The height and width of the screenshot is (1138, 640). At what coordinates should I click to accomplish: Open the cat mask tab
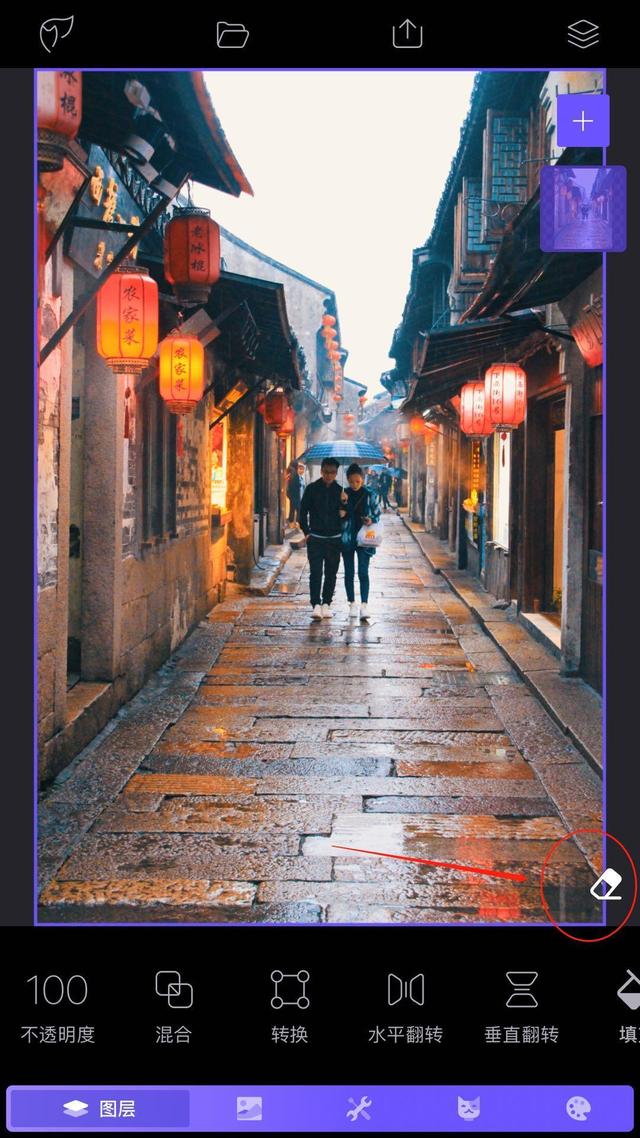(468, 1108)
